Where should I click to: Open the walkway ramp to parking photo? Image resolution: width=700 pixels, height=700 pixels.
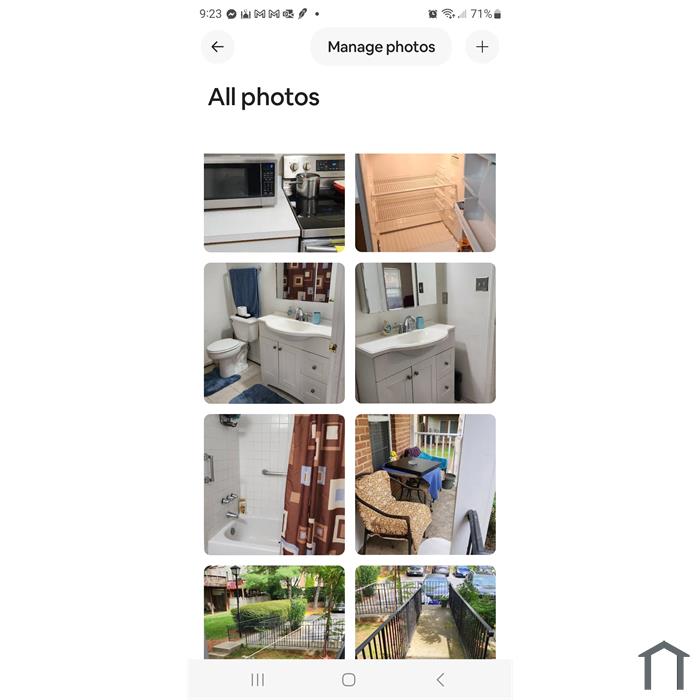(x=425, y=612)
